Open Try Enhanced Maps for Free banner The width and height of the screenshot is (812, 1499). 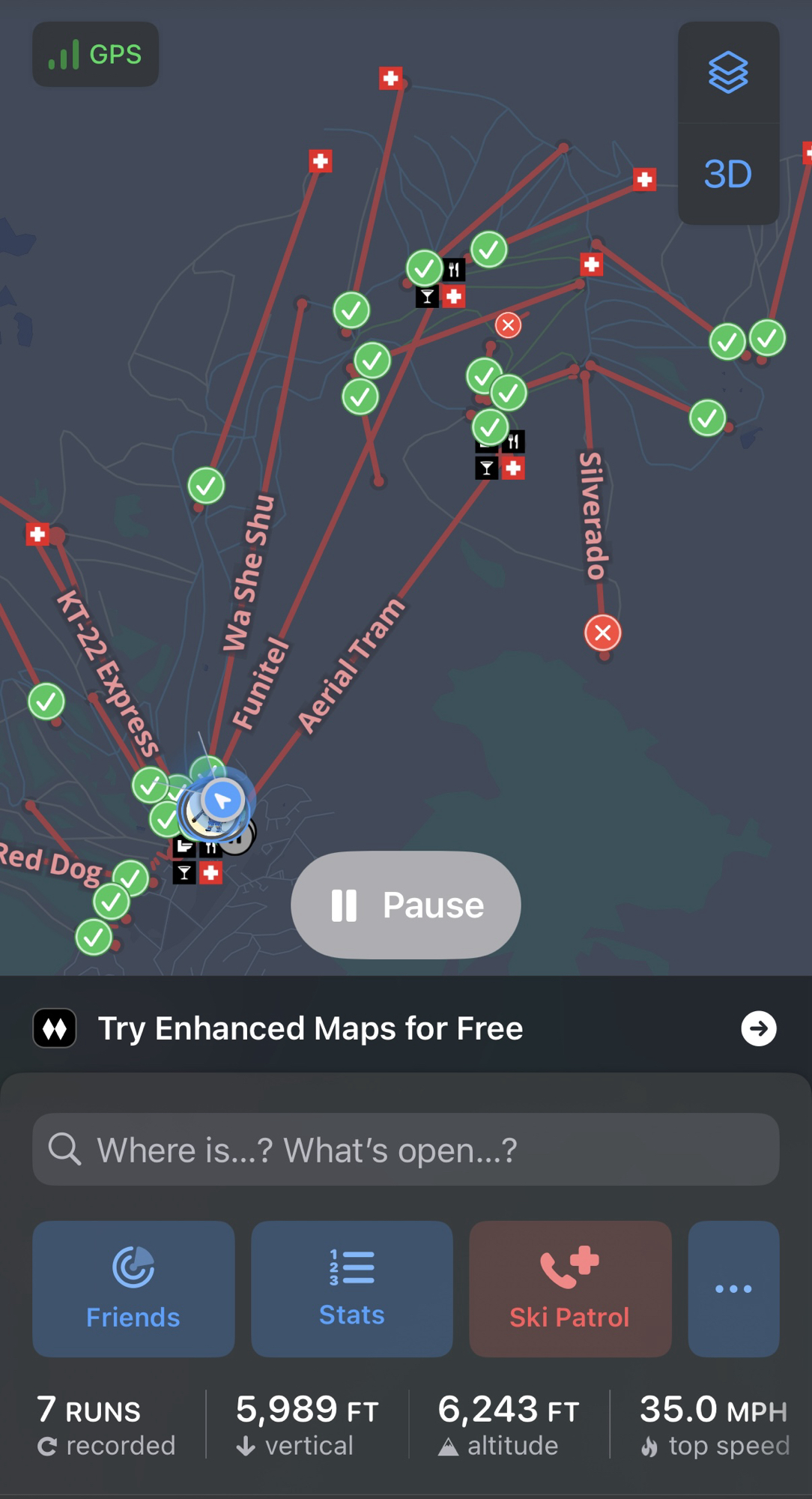point(405,1028)
